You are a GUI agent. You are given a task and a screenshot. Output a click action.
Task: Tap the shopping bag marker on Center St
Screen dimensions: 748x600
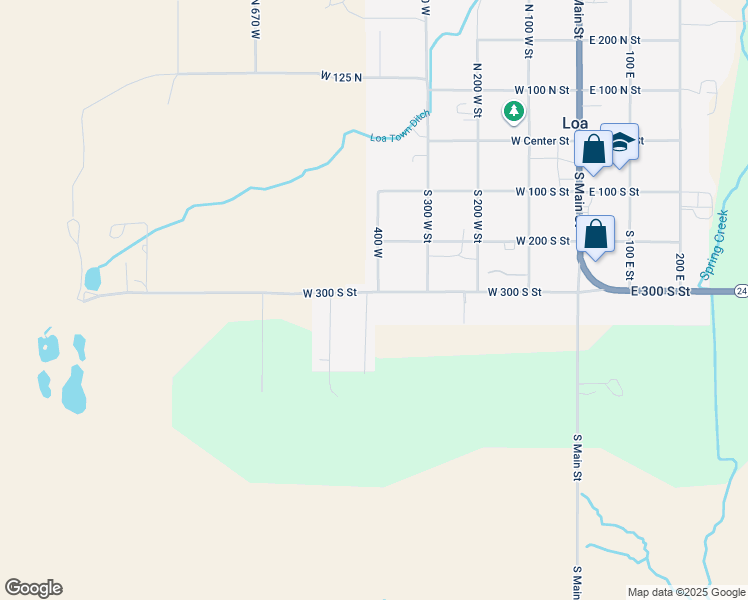594,149
